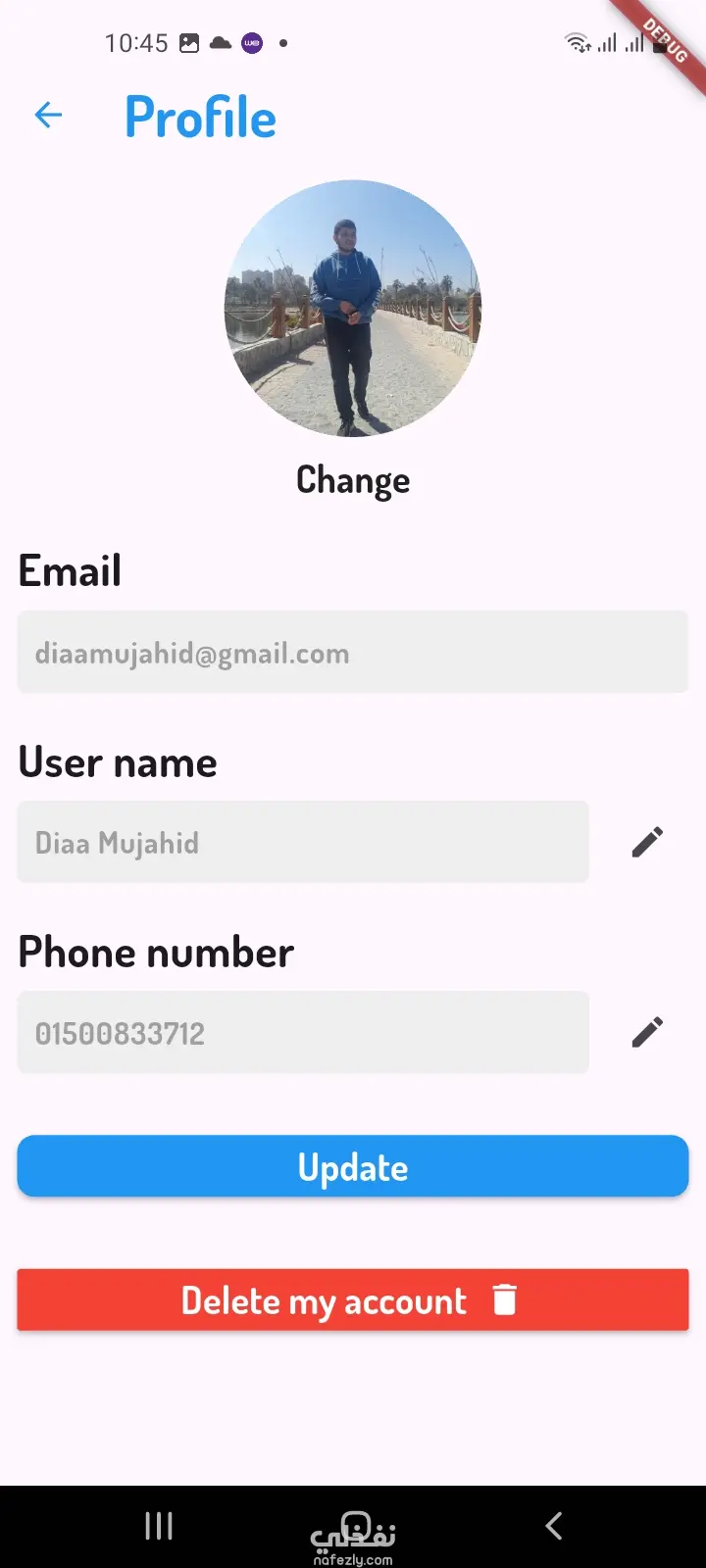Tap the blue Update button
This screenshot has width=706, height=1568.
(353, 1166)
